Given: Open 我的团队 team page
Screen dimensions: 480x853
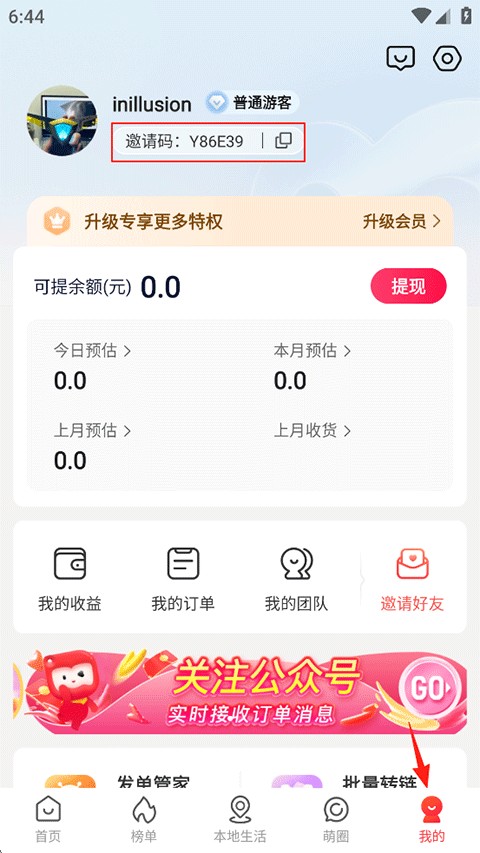Looking at the screenshot, I should point(296,580).
